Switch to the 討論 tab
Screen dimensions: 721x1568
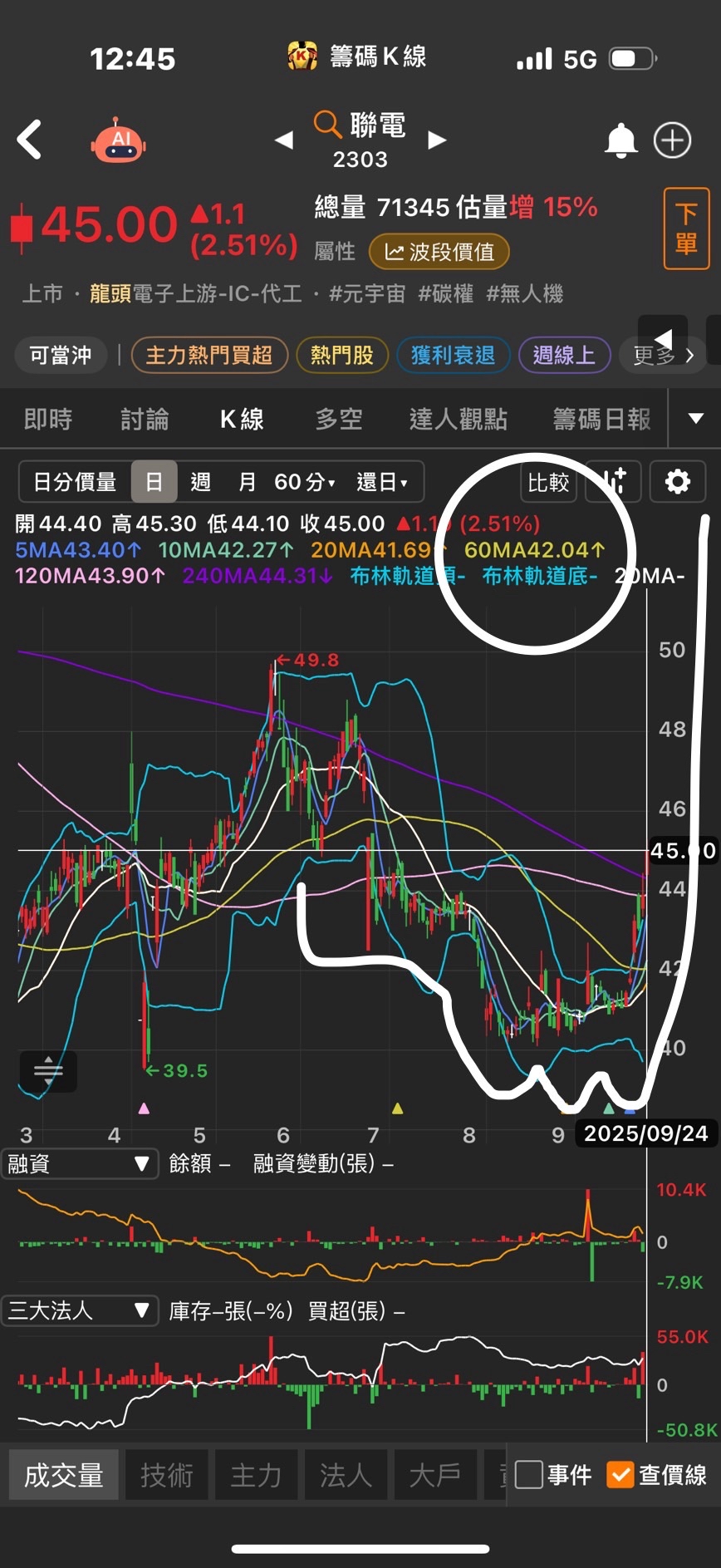(145, 419)
